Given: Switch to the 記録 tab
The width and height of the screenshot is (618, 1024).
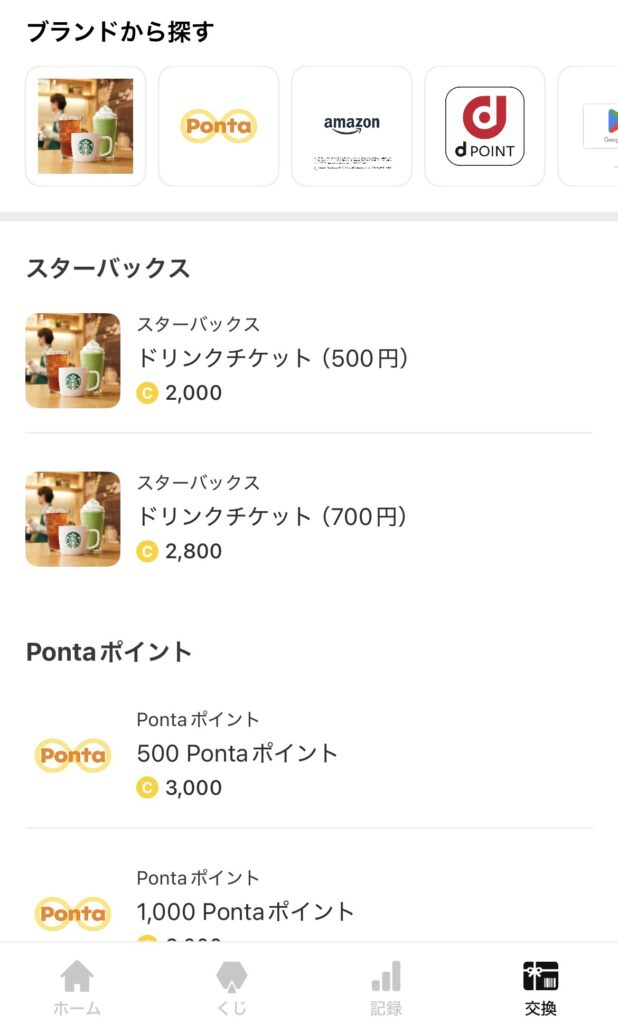Looking at the screenshot, I should [x=386, y=987].
